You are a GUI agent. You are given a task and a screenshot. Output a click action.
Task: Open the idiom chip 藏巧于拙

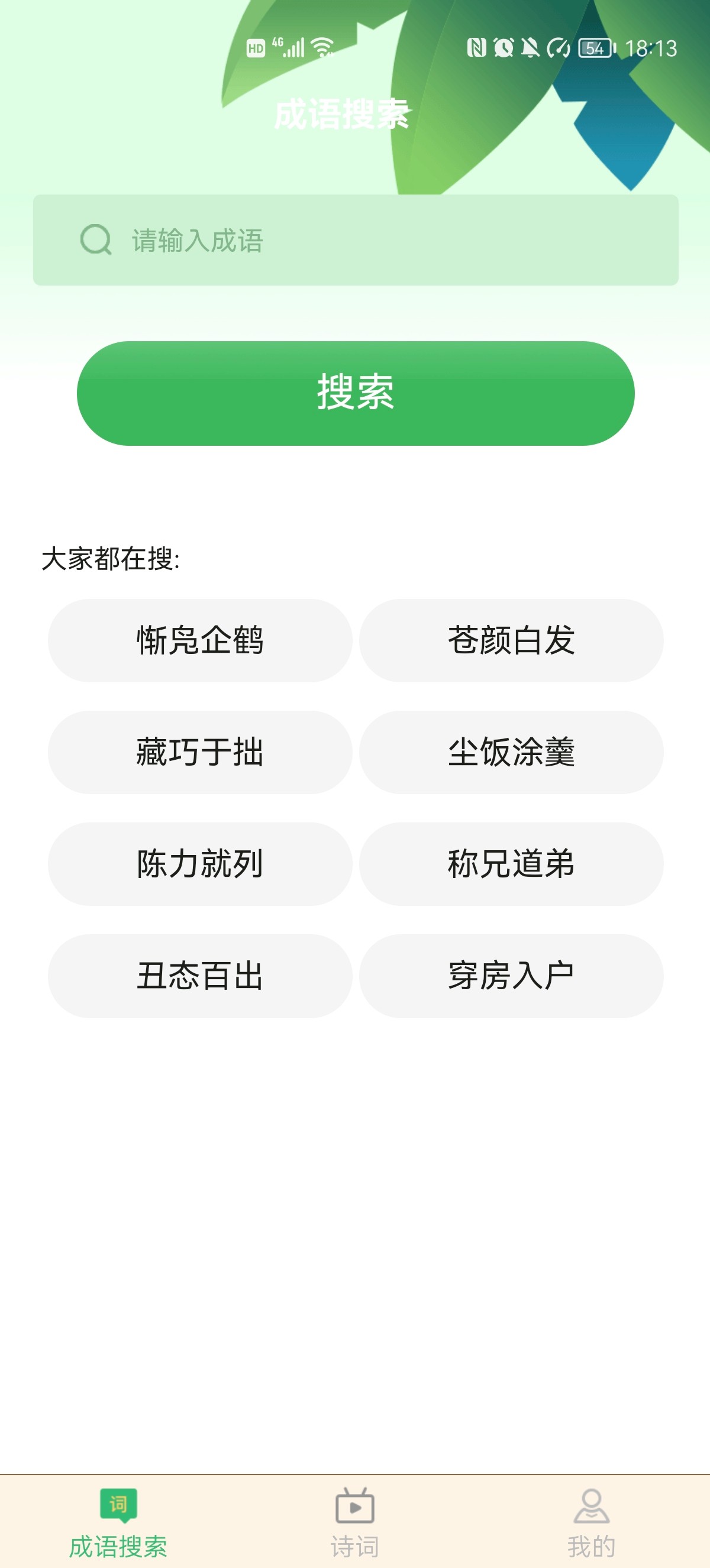click(x=200, y=751)
